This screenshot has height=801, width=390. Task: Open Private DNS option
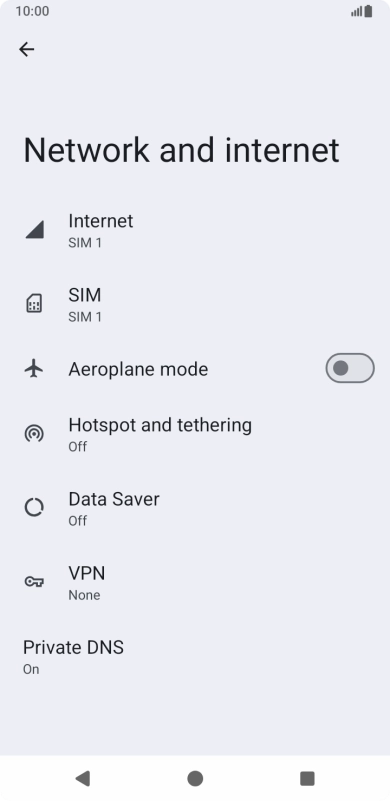click(x=195, y=656)
